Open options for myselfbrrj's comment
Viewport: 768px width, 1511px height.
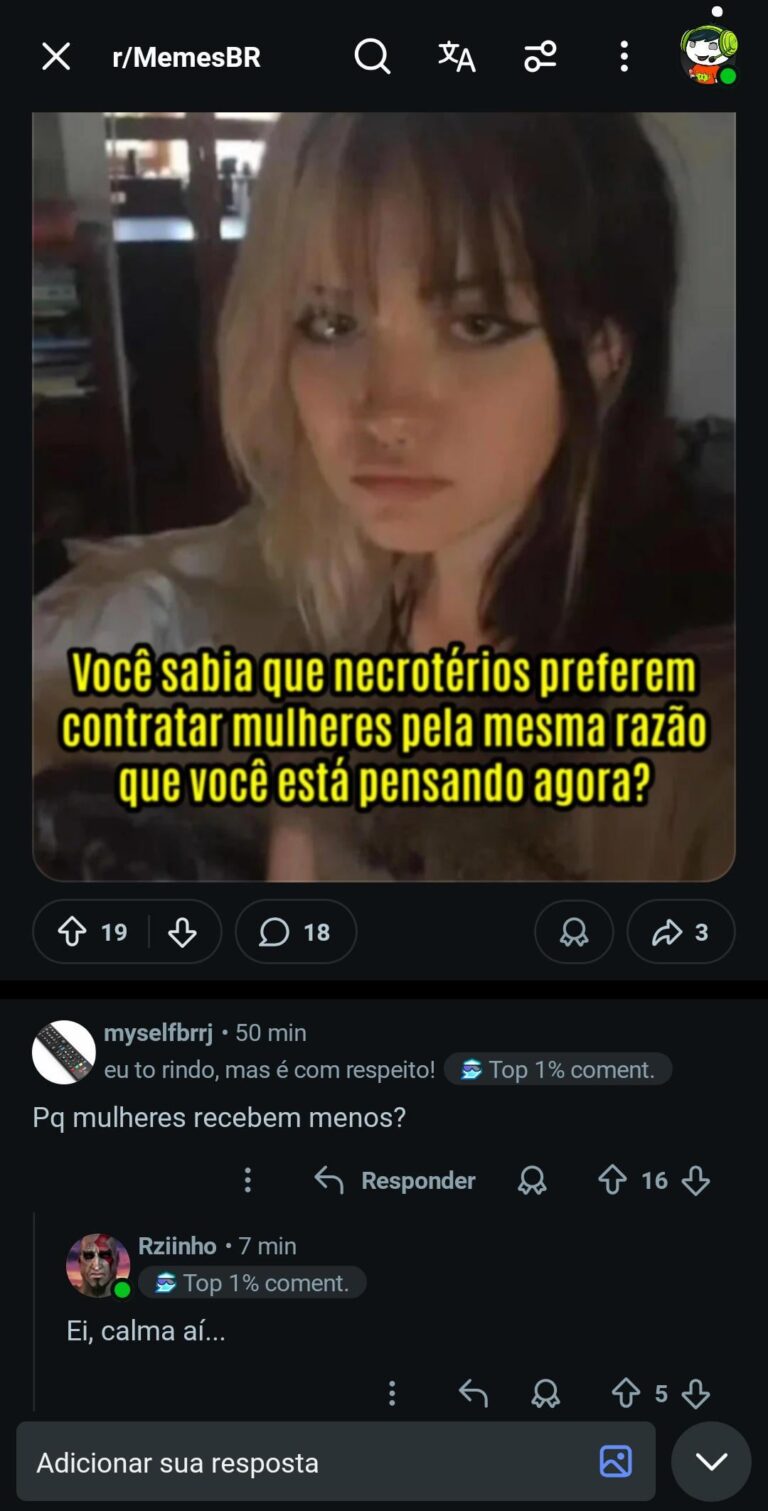[248, 1180]
